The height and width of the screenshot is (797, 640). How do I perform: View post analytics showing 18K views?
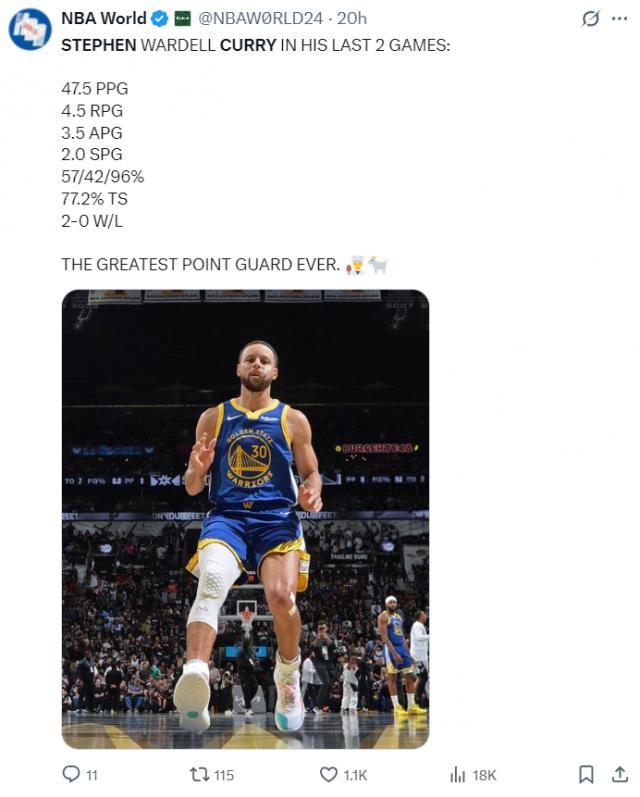point(473,775)
